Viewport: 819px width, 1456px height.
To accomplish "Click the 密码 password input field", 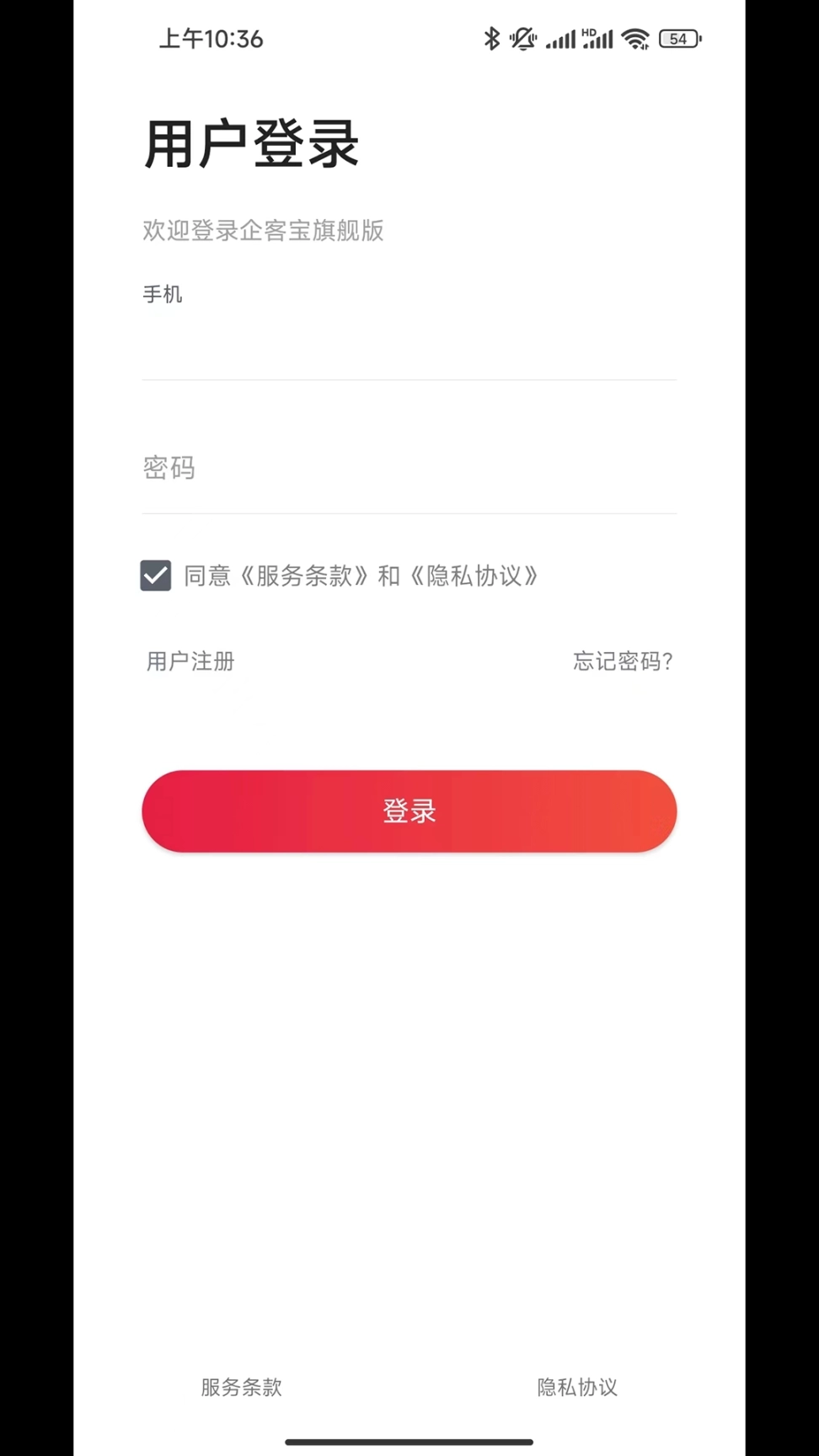I will [409, 469].
